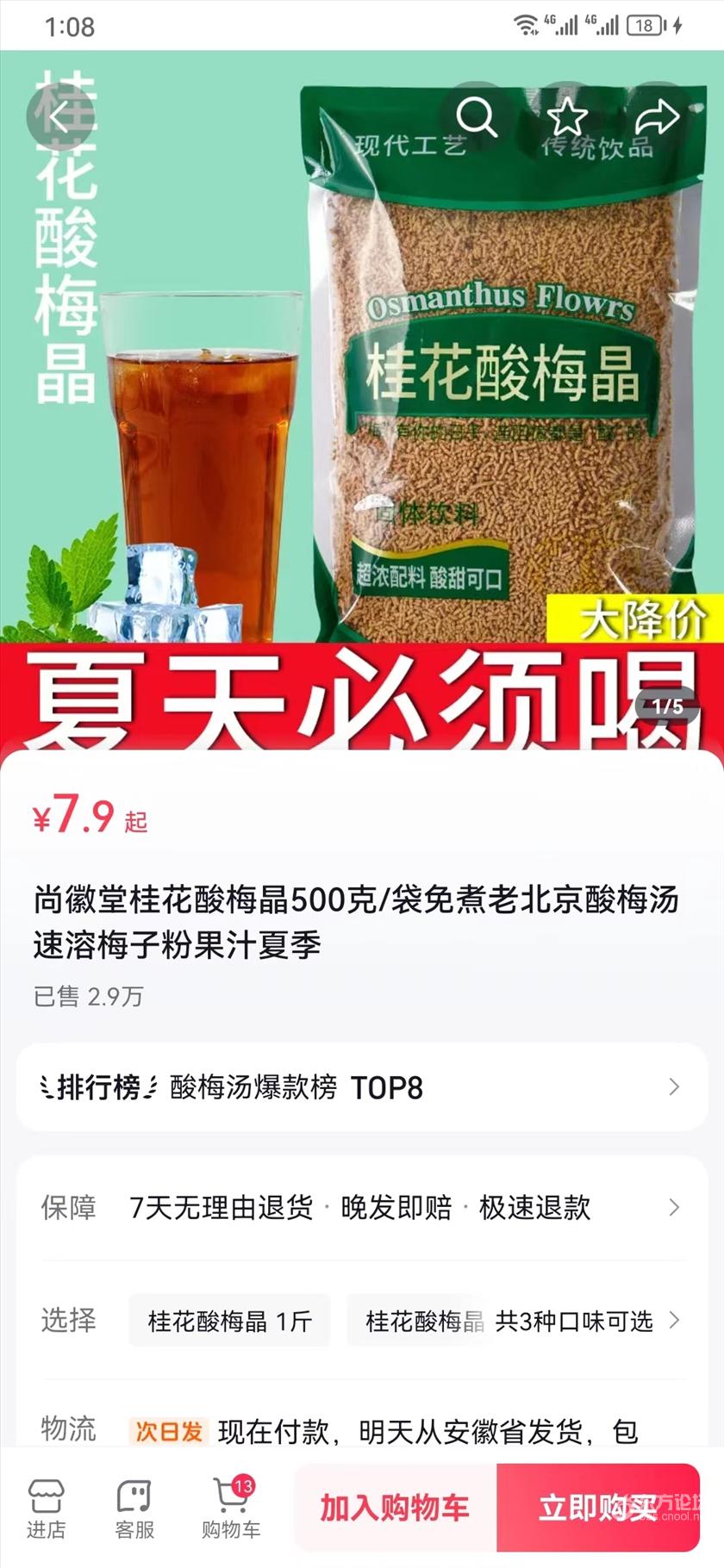This screenshot has height=1568, width=724.
Task: Buy now with 立即购买
Action: (596, 1508)
